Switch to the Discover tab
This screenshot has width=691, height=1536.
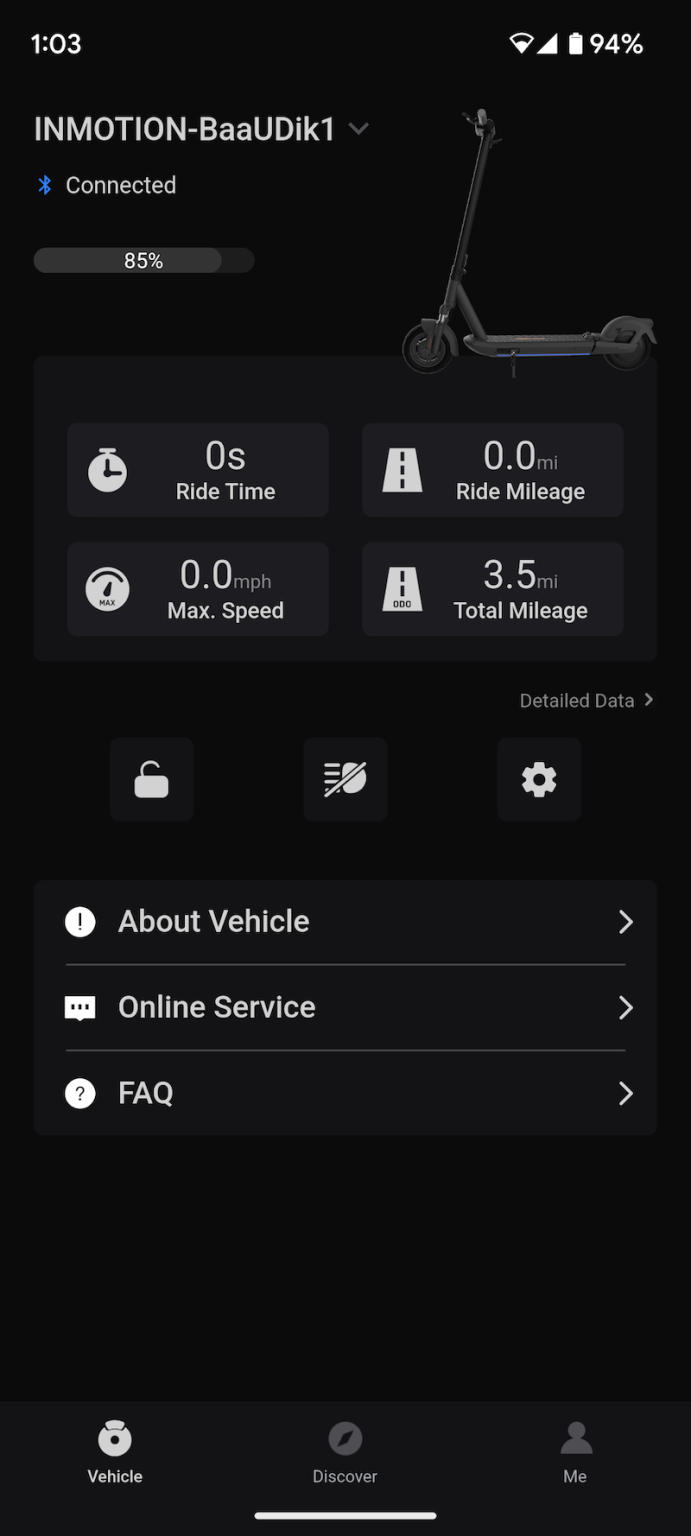[x=345, y=1453]
